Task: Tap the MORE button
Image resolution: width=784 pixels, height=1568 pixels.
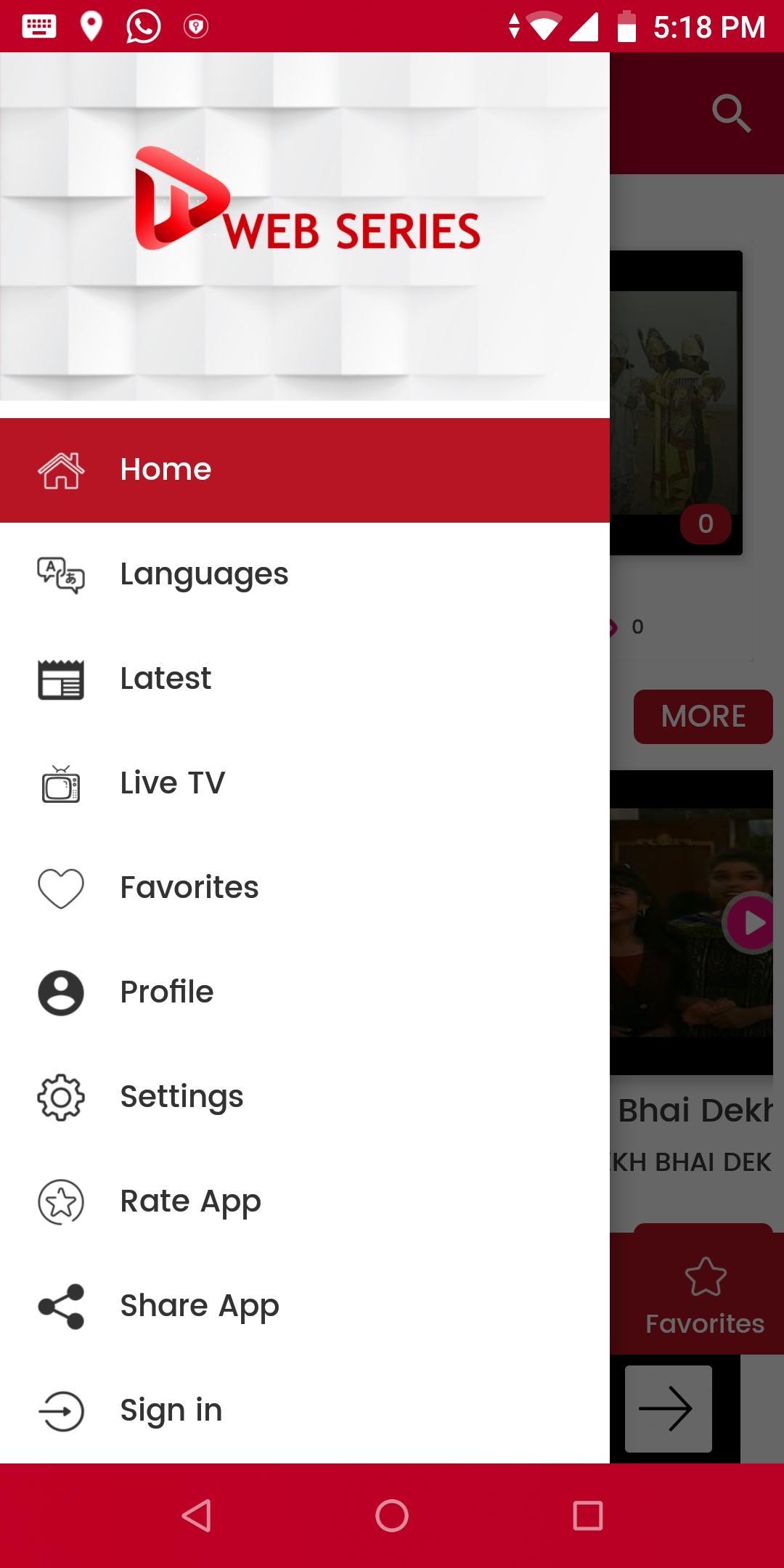Action: [x=703, y=716]
